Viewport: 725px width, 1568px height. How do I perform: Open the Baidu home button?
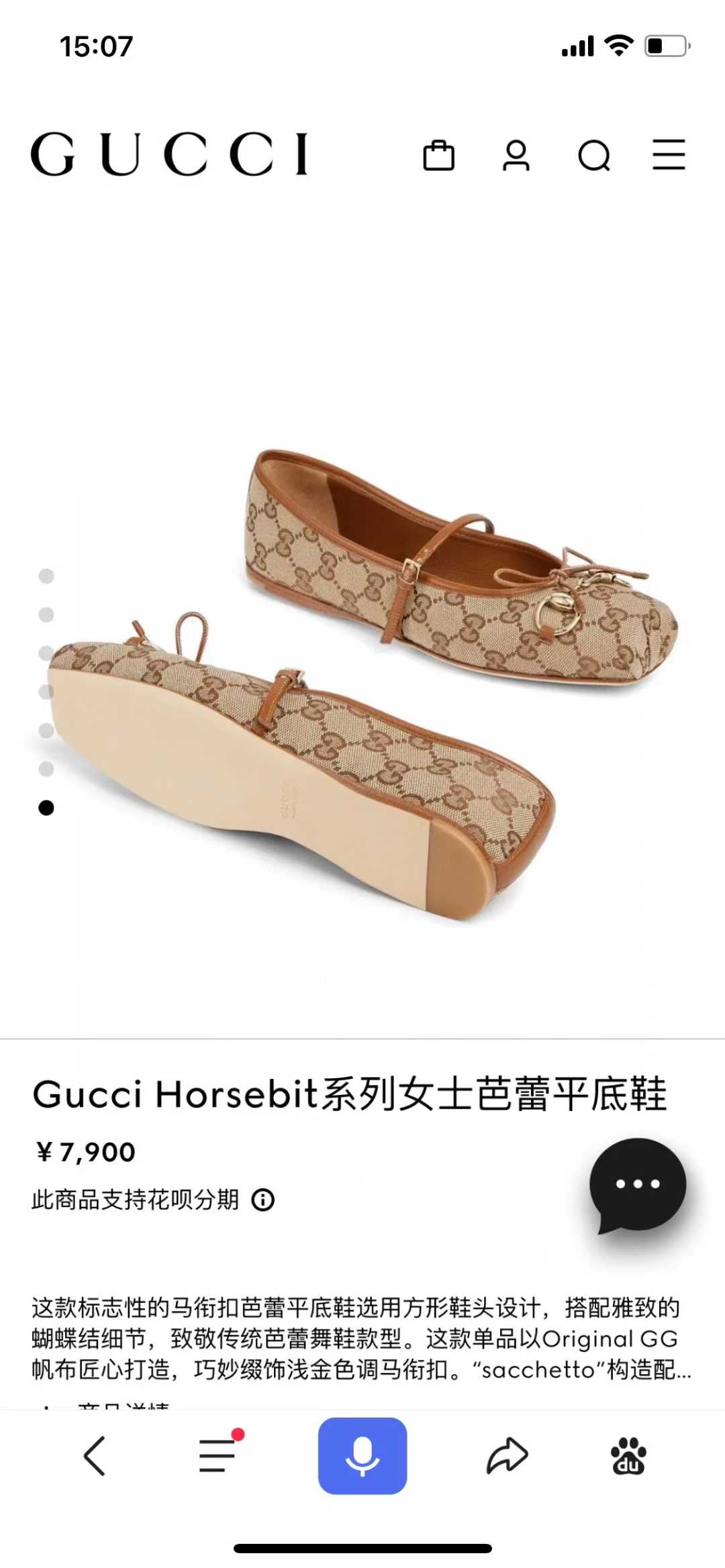628,1456
